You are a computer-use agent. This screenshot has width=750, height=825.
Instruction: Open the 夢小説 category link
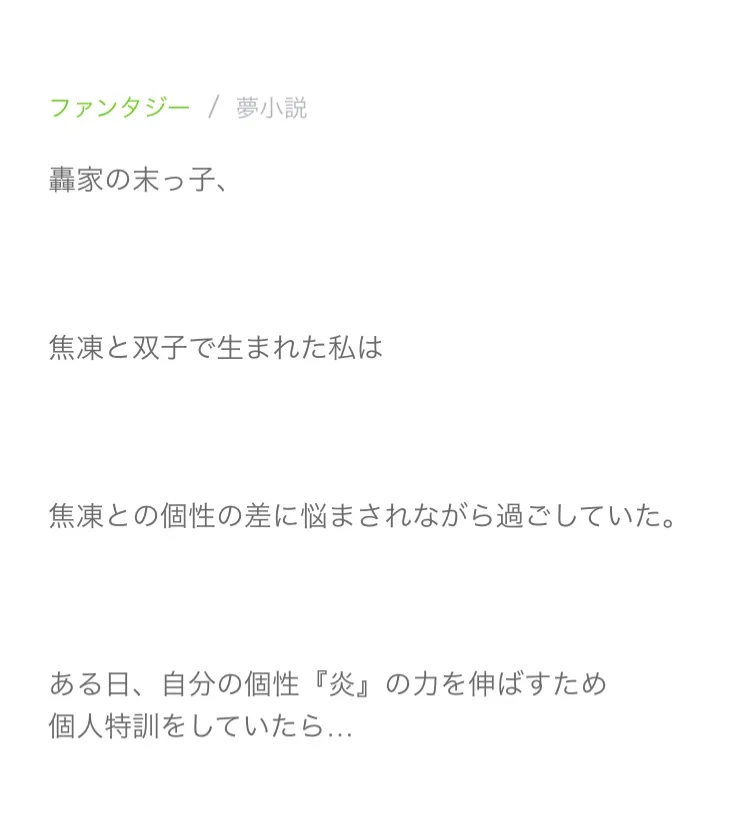272,108
